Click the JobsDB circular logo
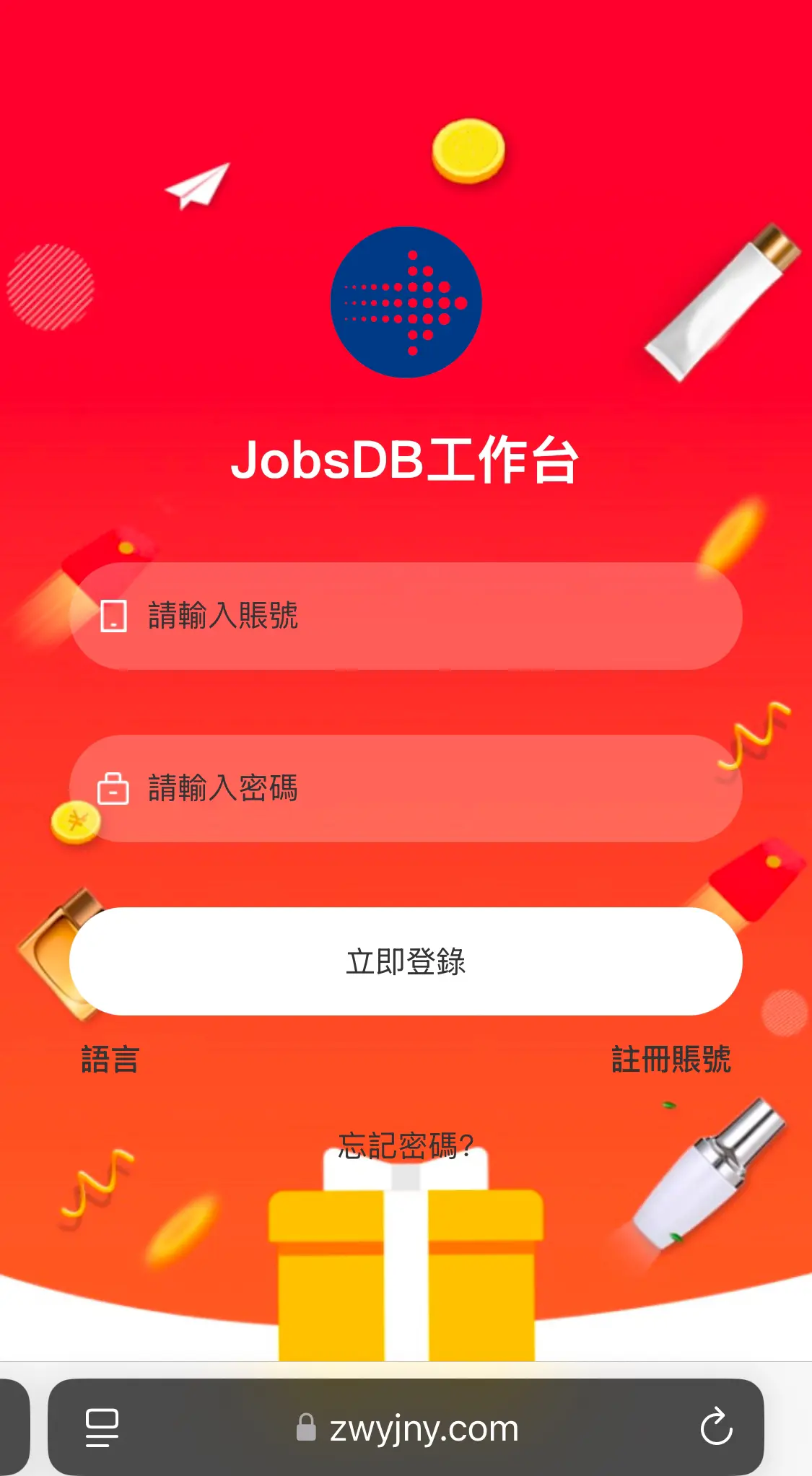This screenshot has width=812, height=1476. coord(406,302)
